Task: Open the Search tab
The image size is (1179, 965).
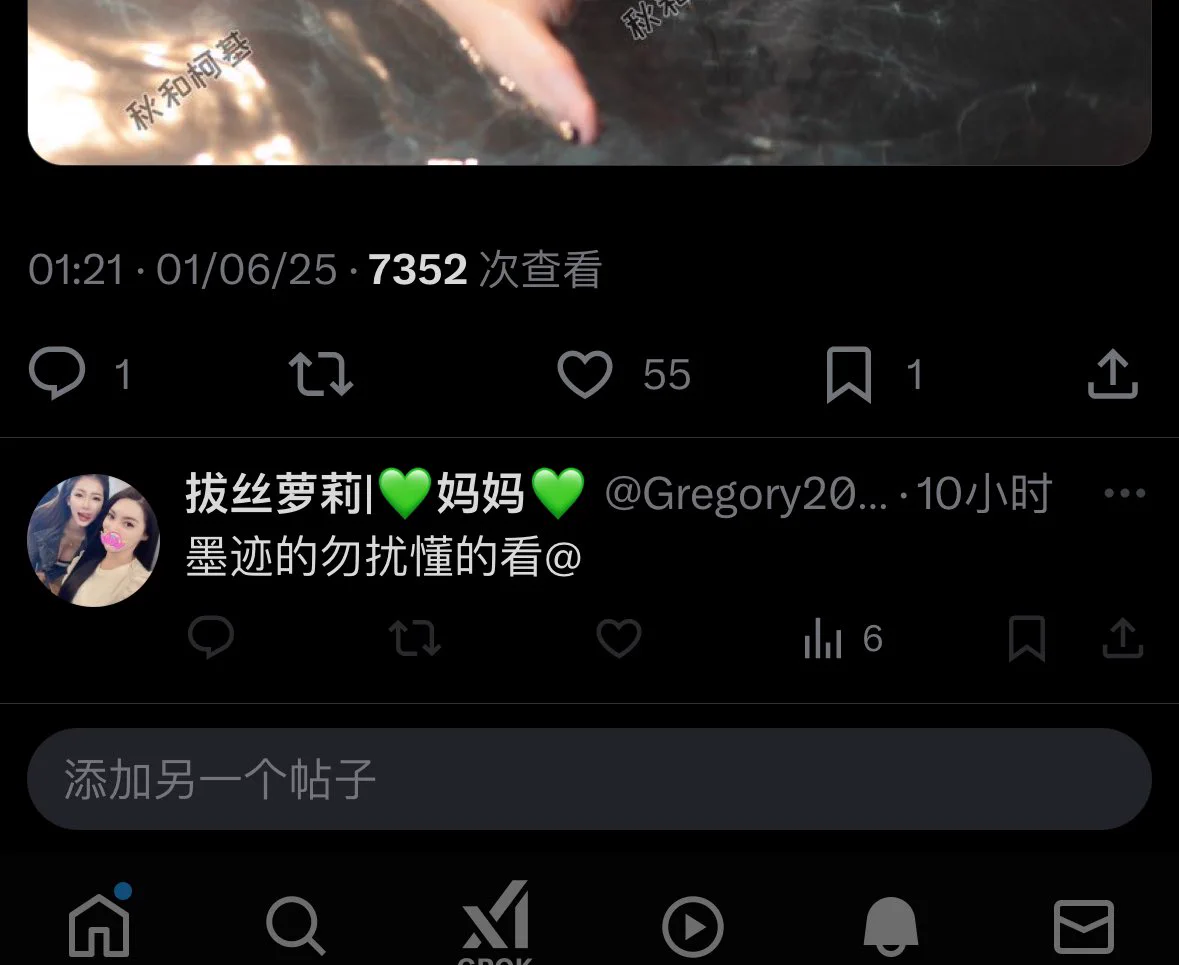Action: coord(296,925)
